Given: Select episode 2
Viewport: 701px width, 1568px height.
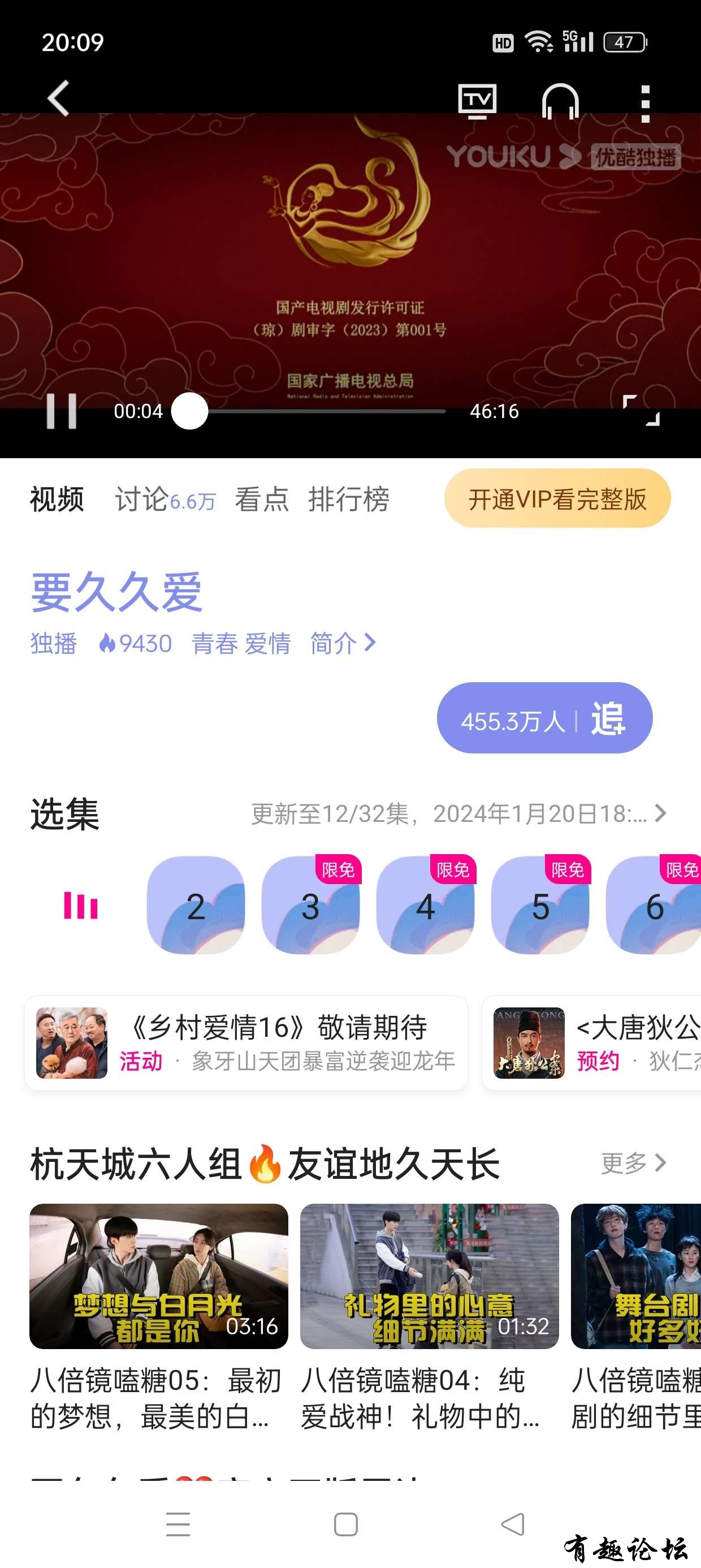Looking at the screenshot, I should coord(196,906).
